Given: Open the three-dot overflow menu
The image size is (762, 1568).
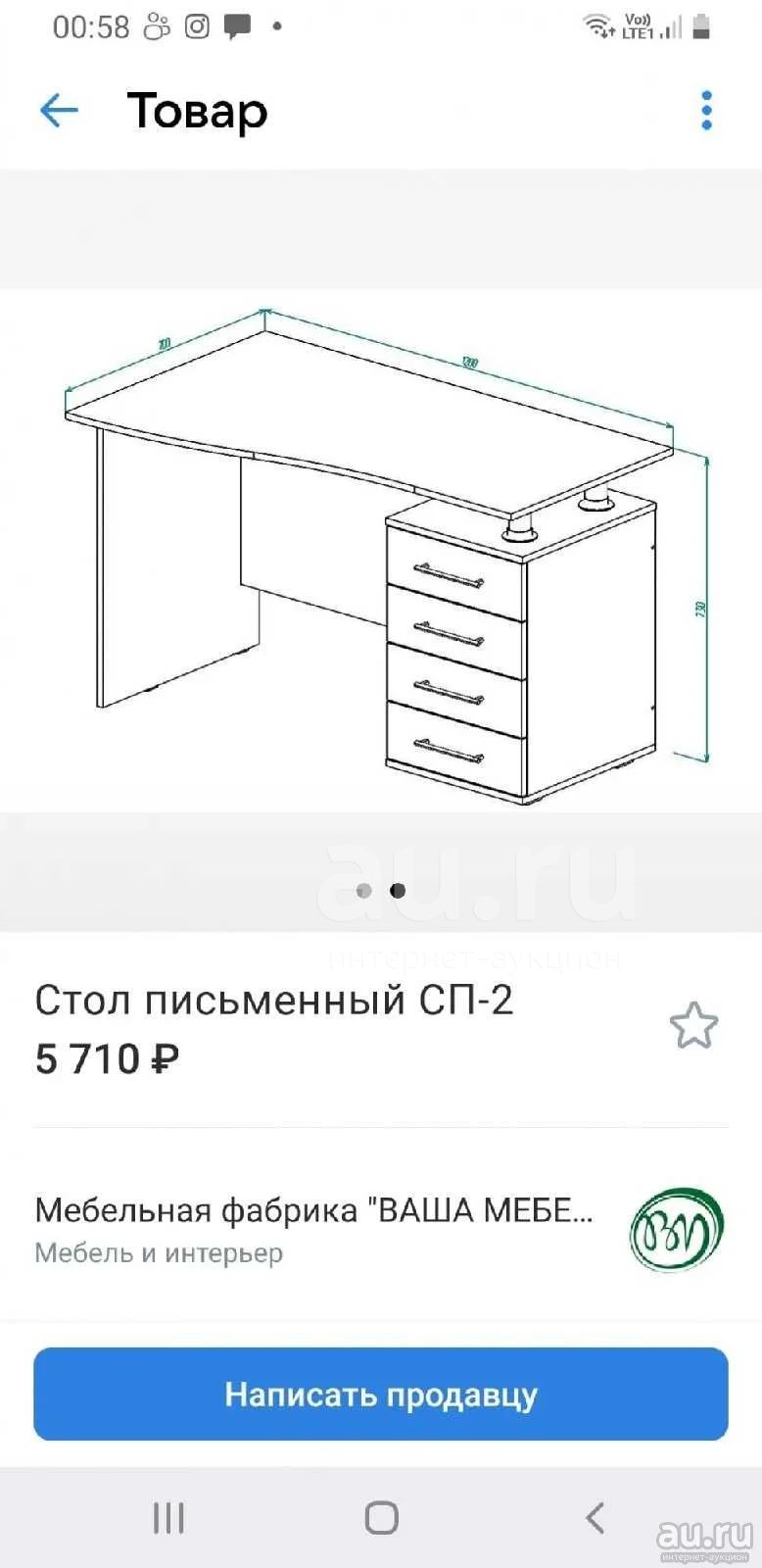Looking at the screenshot, I should tap(706, 111).
